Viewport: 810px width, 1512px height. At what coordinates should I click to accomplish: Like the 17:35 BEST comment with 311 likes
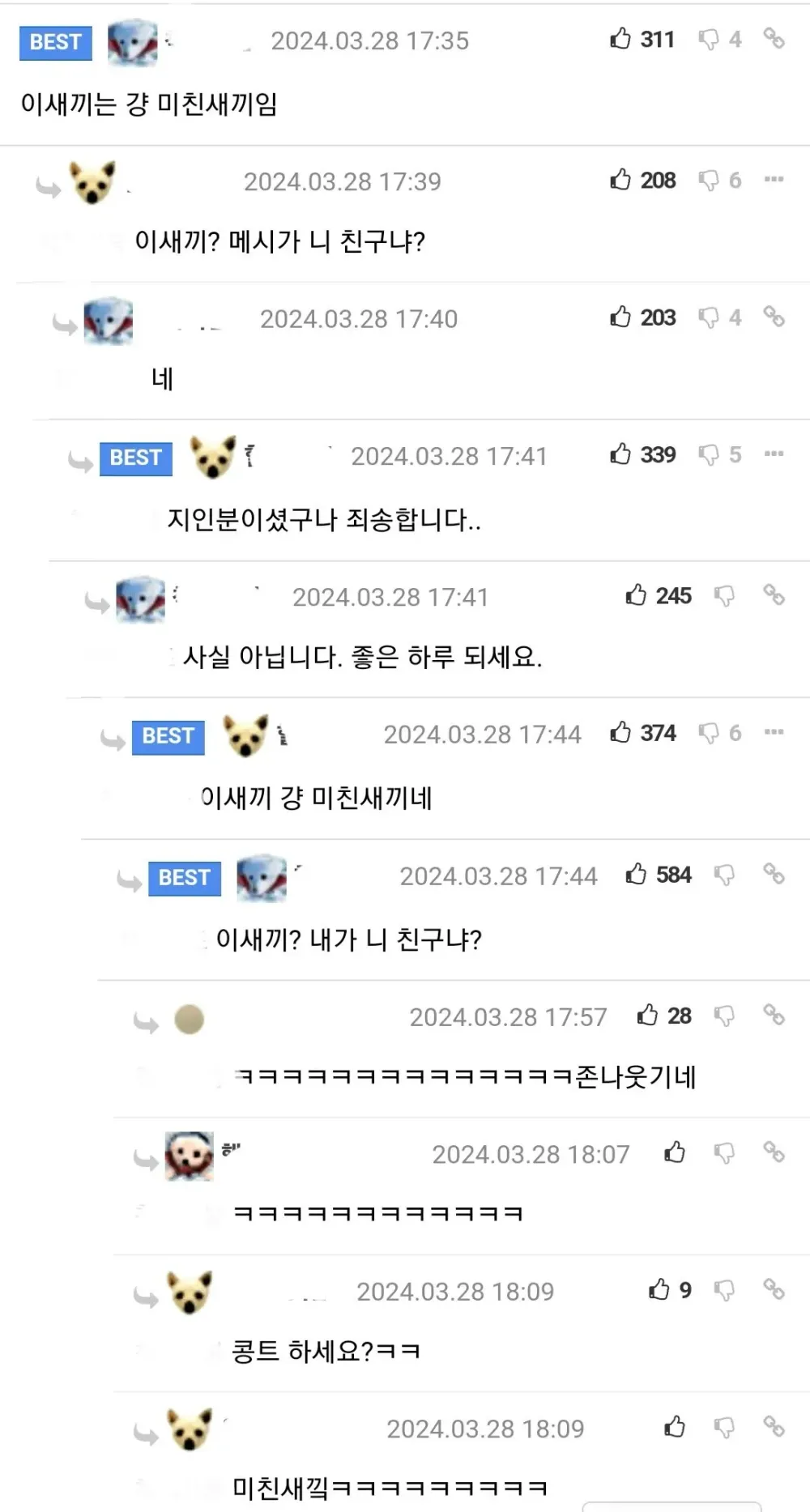tap(620, 39)
